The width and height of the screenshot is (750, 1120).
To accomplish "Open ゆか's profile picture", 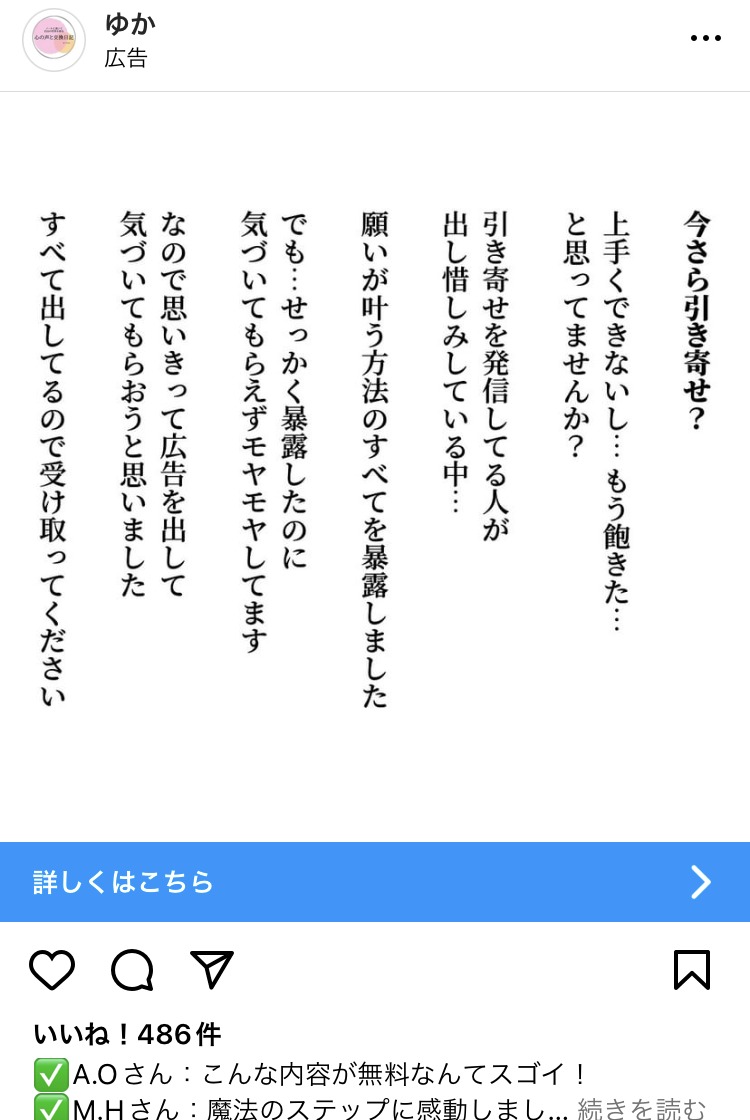I will [55, 40].
